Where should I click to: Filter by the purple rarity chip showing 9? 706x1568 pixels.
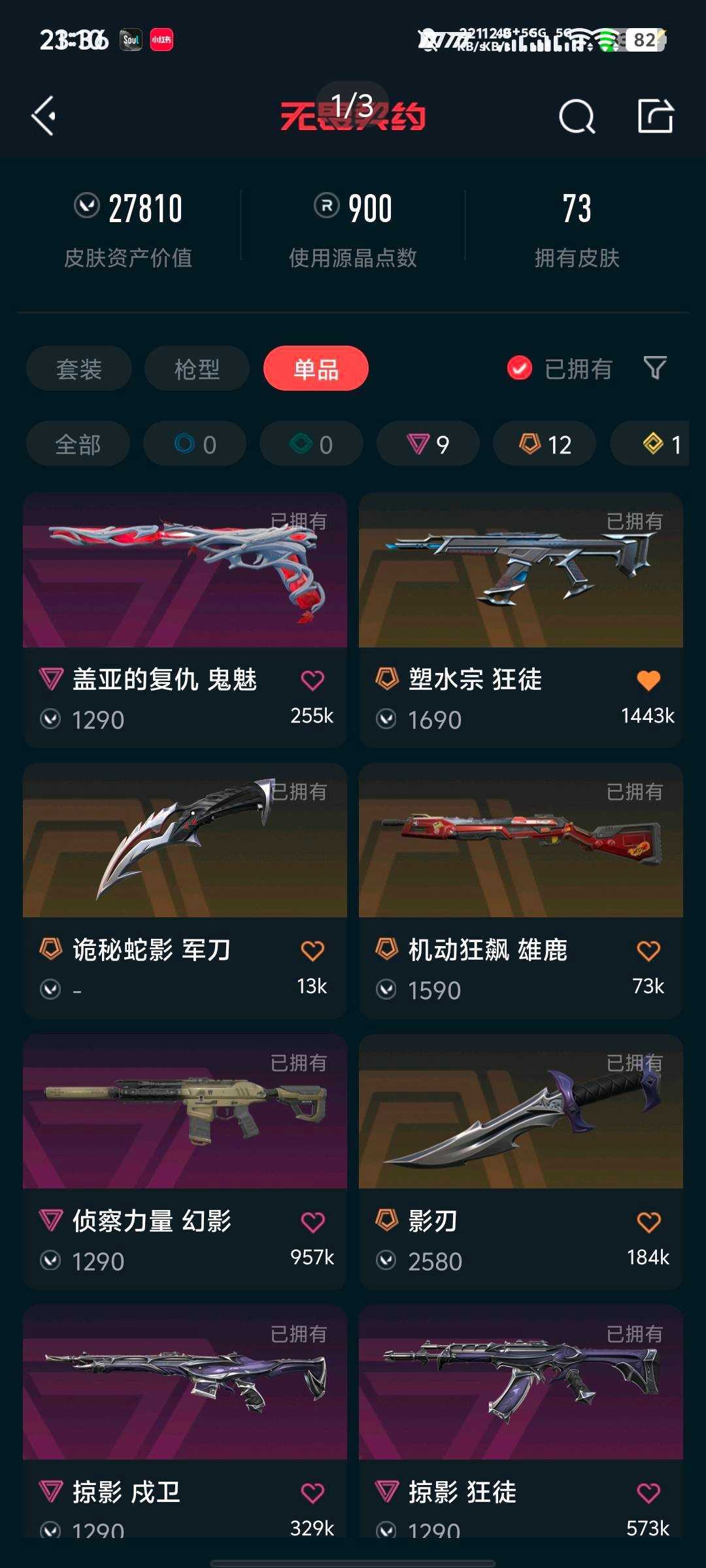point(428,444)
